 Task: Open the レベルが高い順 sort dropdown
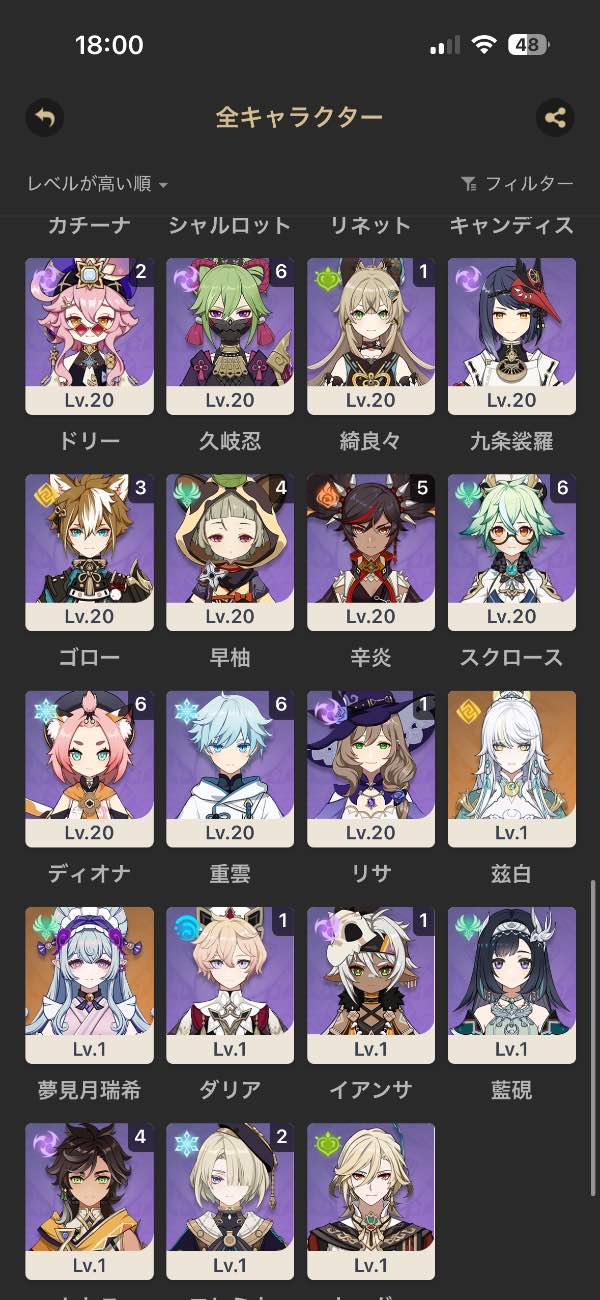tap(97, 184)
